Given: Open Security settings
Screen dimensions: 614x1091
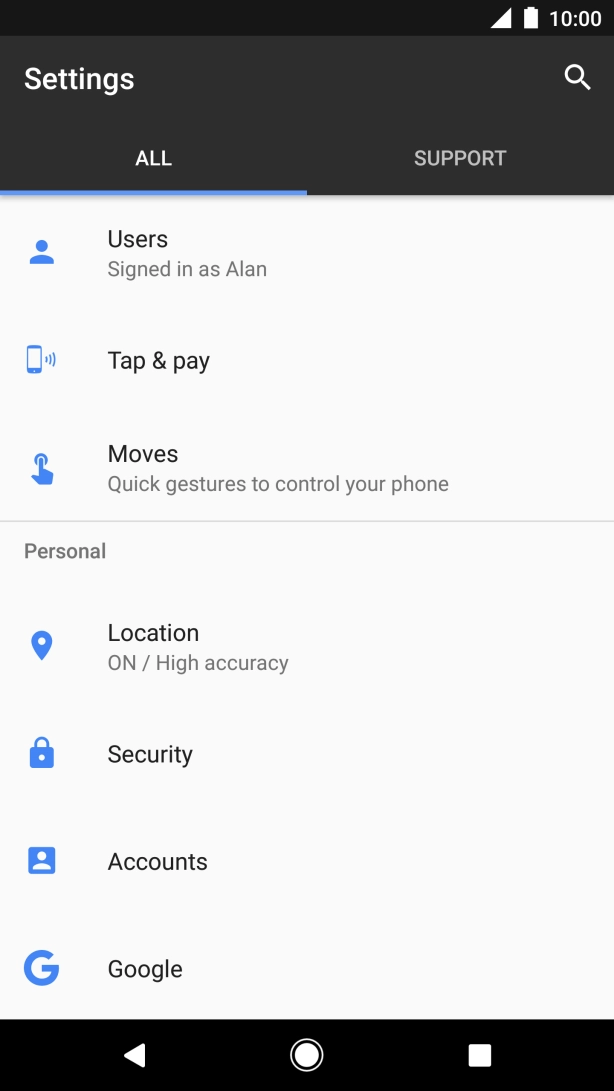Looking at the screenshot, I should click(x=307, y=754).
